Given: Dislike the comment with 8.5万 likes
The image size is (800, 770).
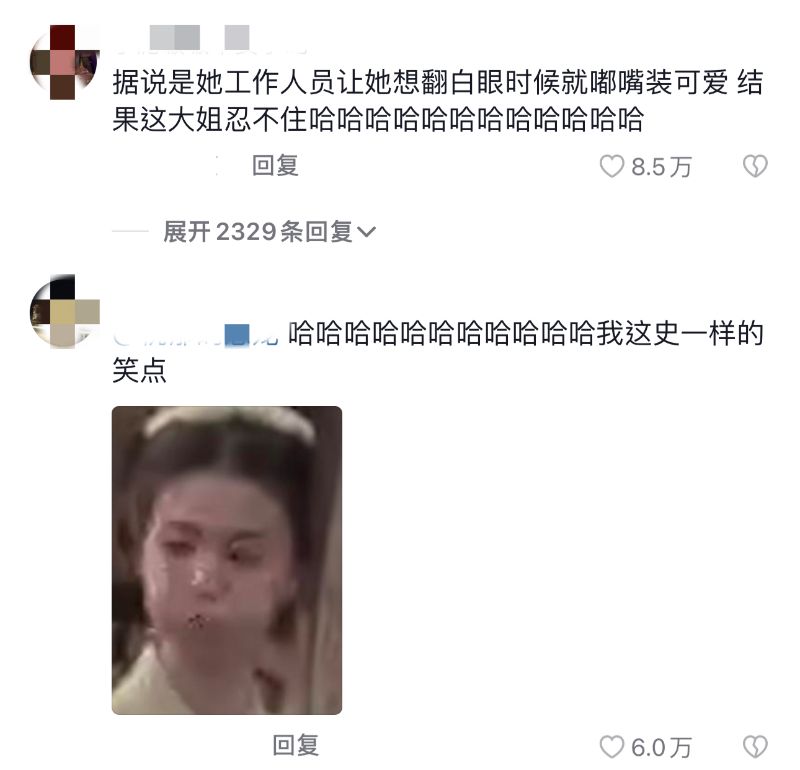Looking at the screenshot, I should tap(755, 167).
